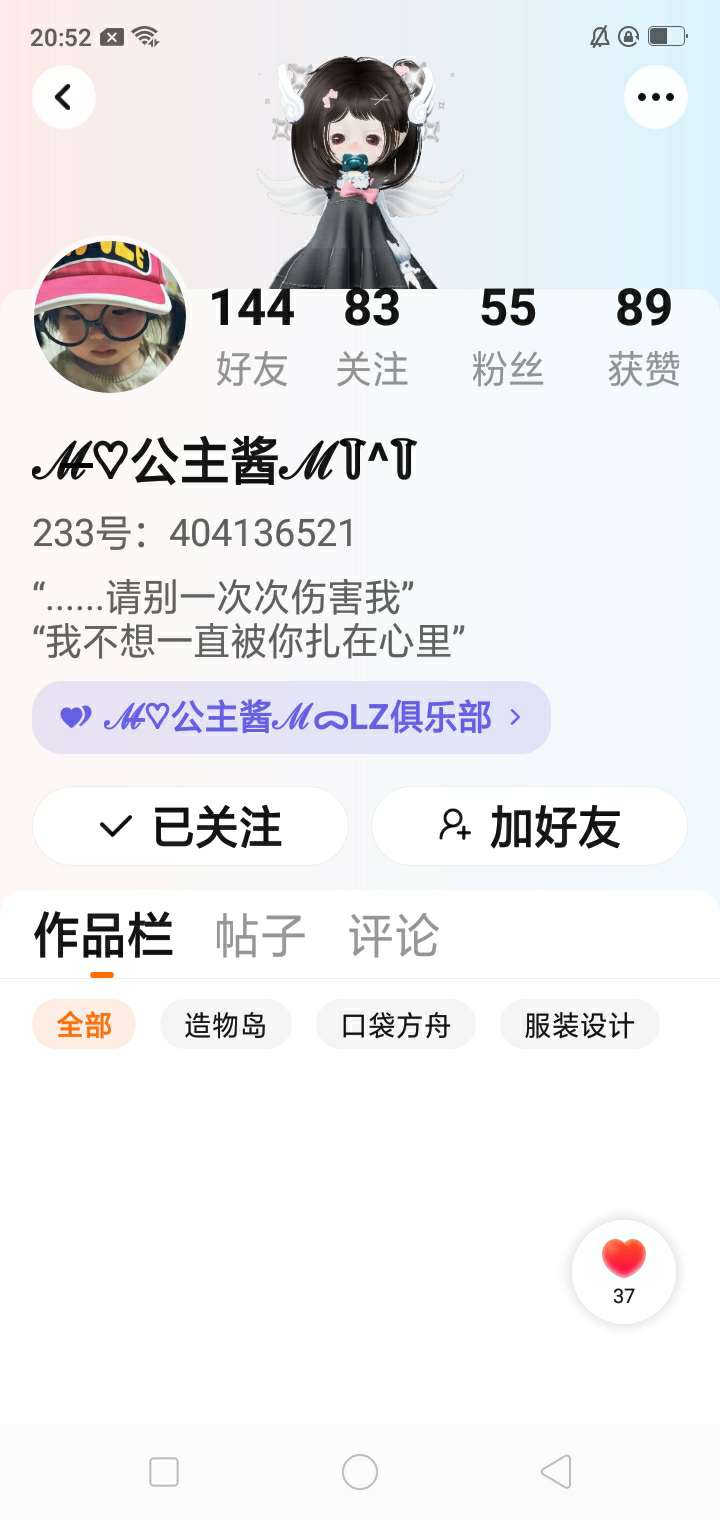This screenshot has height=1520, width=720.
Task: Select the 作品栏 tab
Action: tap(103, 936)
